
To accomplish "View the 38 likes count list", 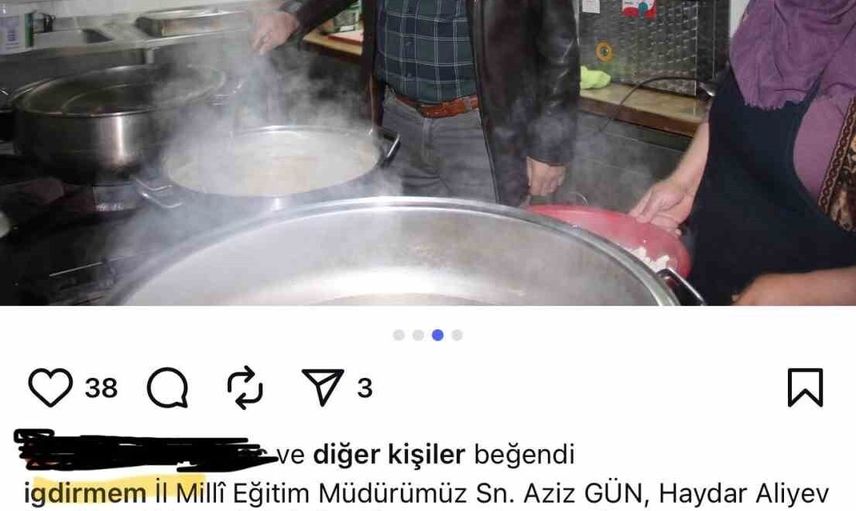I will [x=101, y=388].
